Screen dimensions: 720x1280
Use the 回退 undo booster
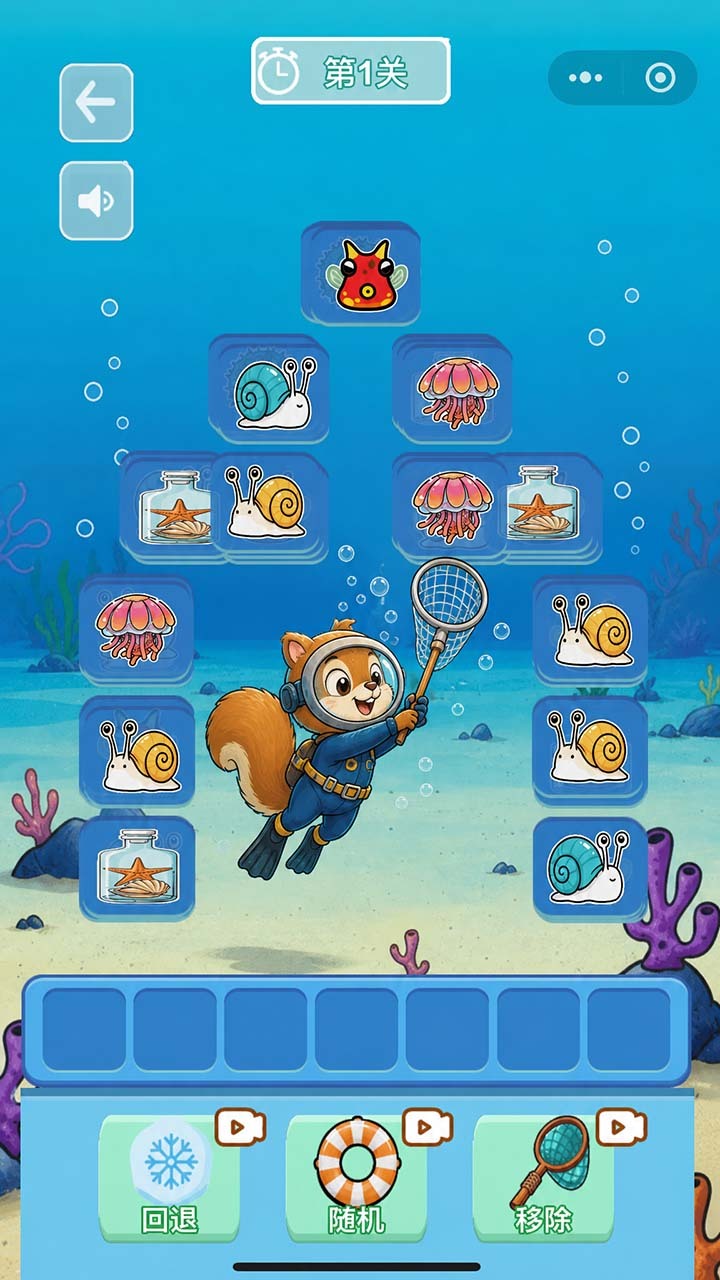[x=170, y=1177]
